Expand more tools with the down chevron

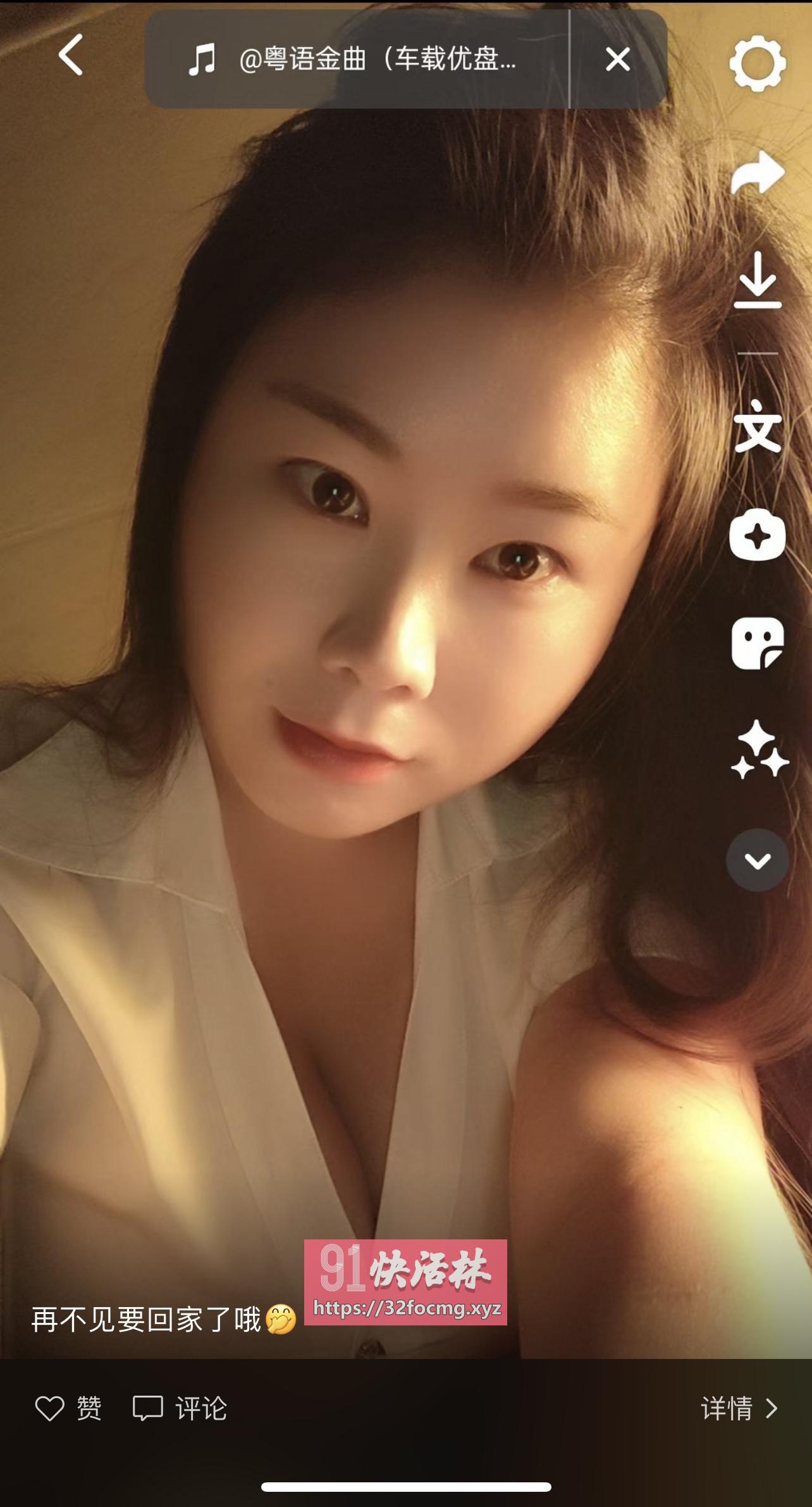click(757, 860)
